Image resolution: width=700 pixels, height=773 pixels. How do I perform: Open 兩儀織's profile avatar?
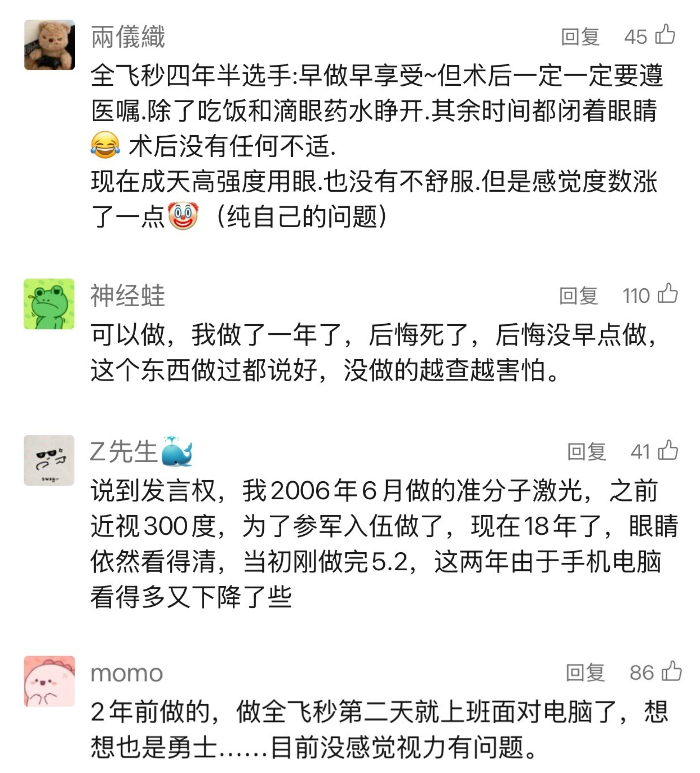pos(49,45)
